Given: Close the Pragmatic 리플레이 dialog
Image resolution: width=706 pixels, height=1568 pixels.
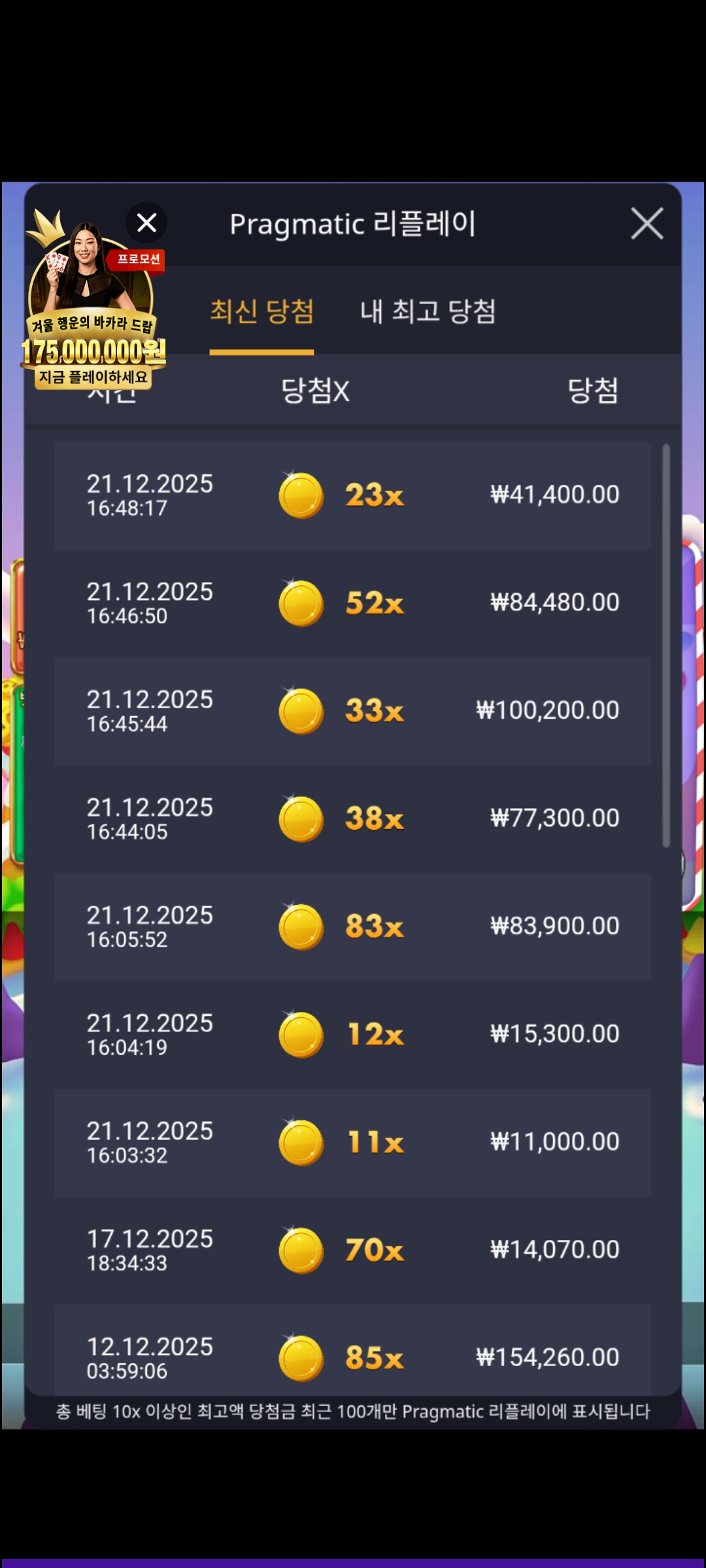Looking at the screenshot, I should point(647,224).
